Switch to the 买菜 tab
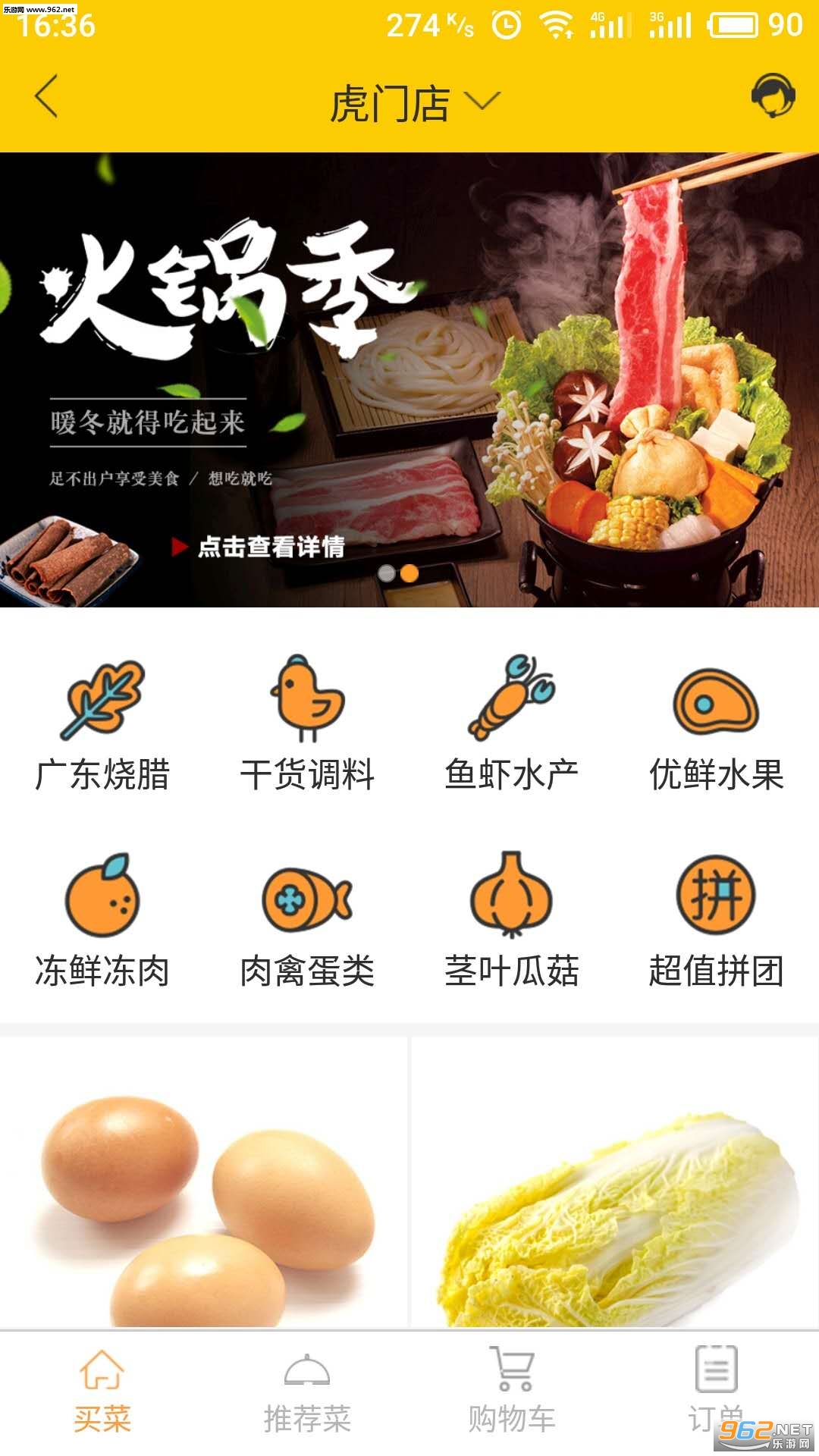 pyautogui.click(x=102, y=1392)
